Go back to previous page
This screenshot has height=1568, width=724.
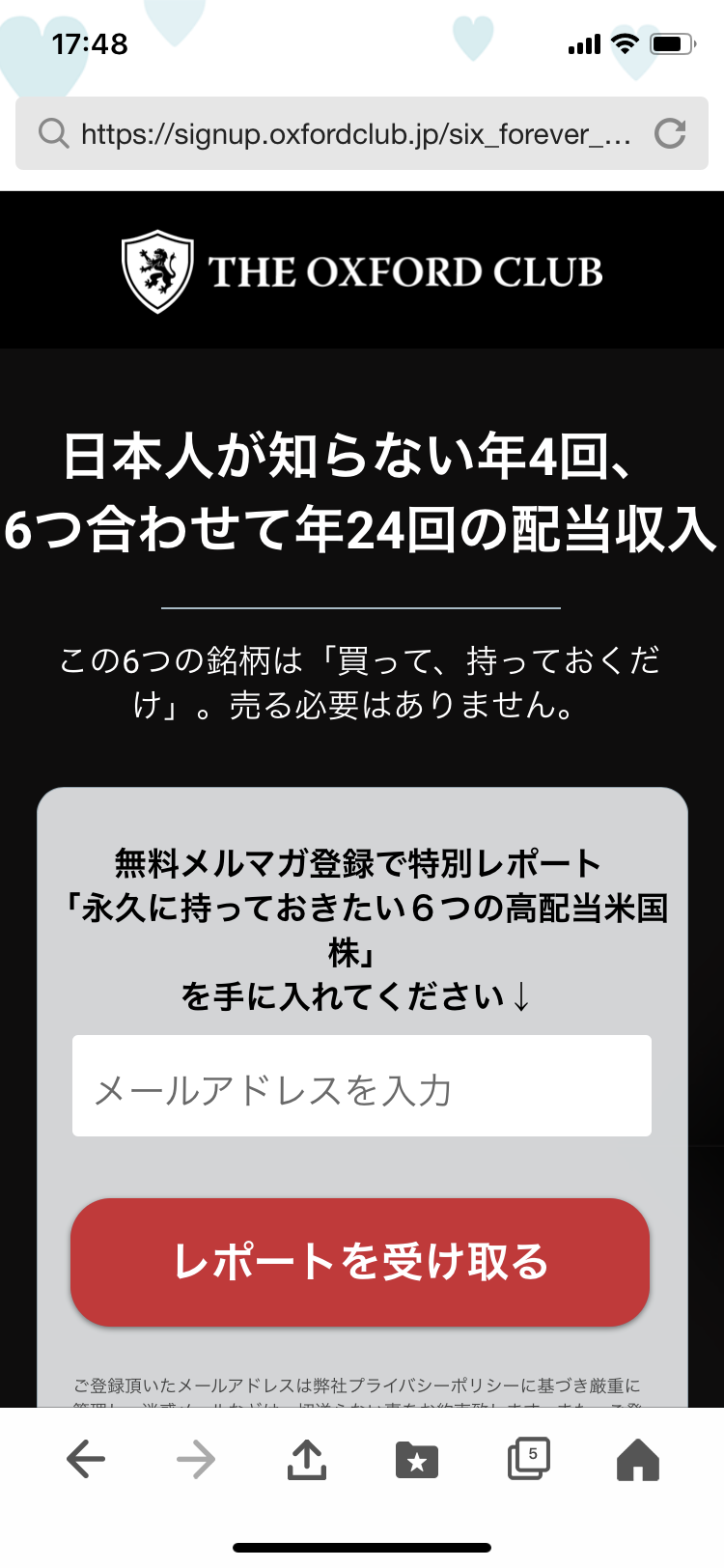(x=86, y=1459)
